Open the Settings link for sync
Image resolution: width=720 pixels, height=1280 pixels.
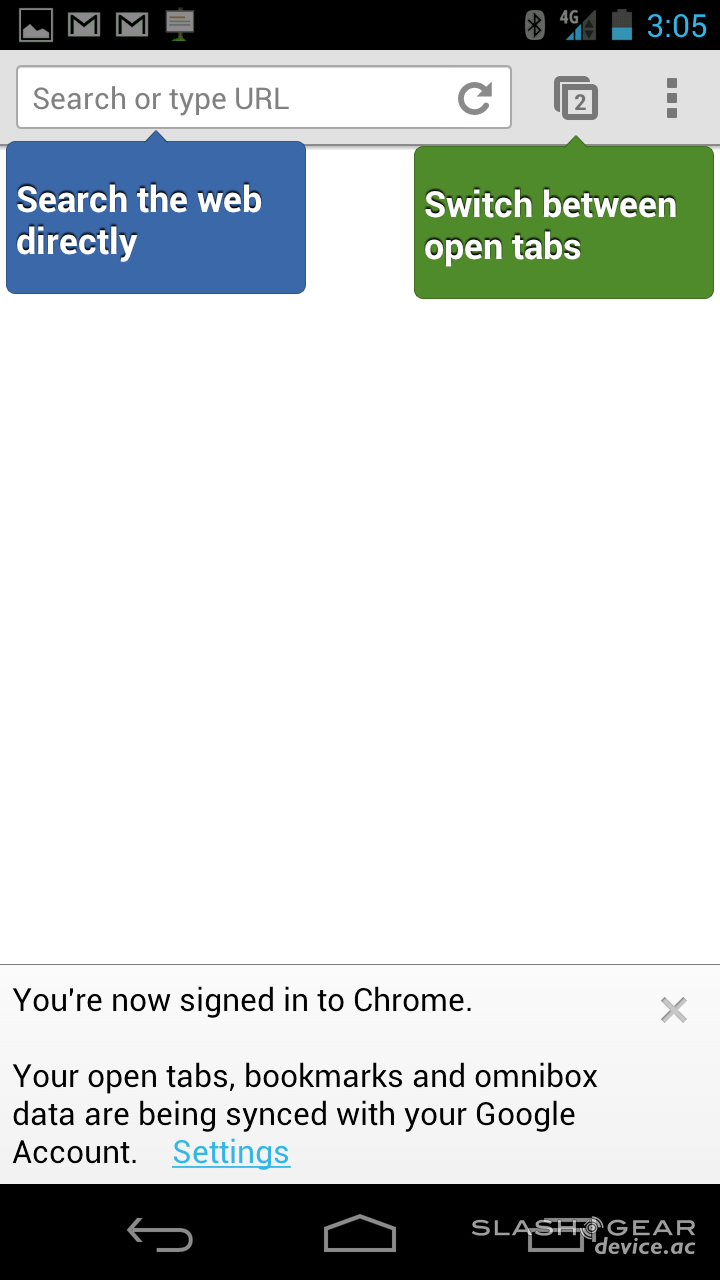pyautogui.click(x=231, y=1152)
